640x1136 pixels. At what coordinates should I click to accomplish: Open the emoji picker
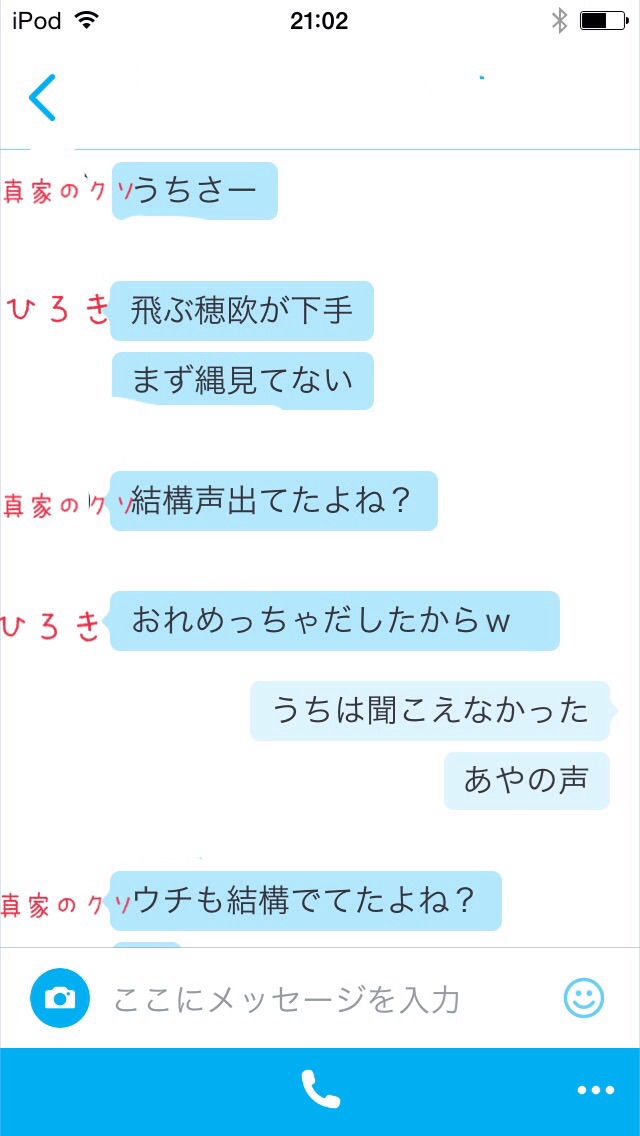click(584, 997)
